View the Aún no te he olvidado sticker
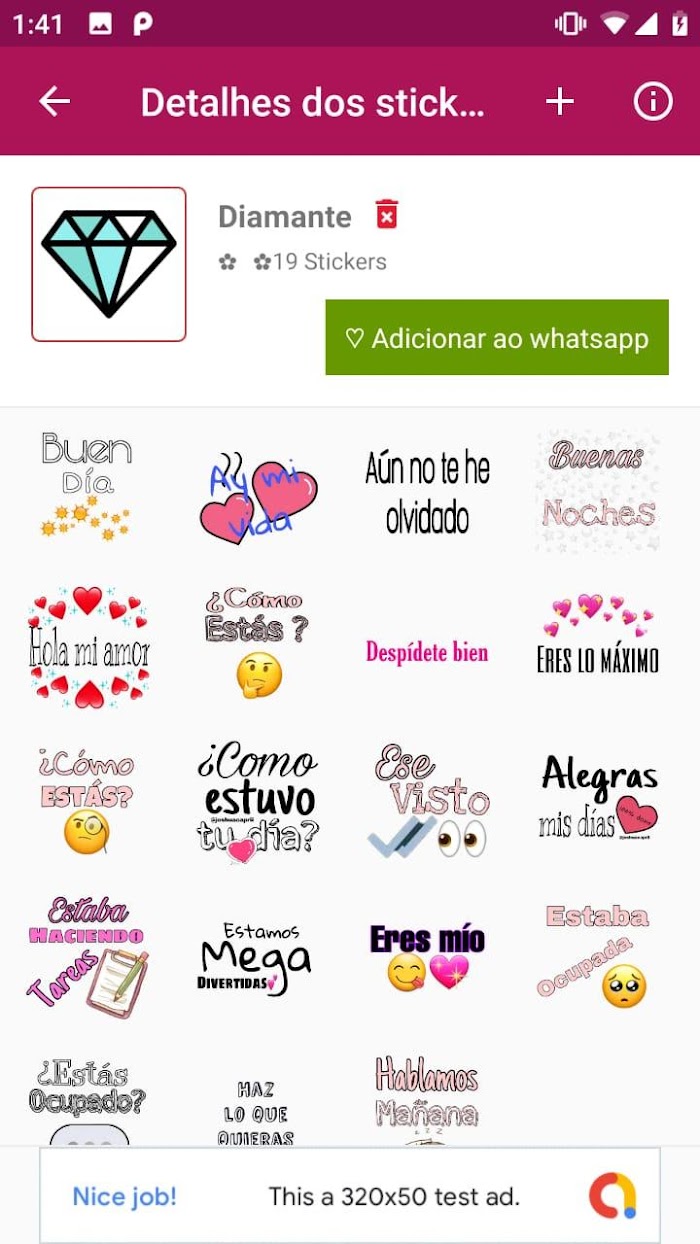 click(x=427, y=492)
